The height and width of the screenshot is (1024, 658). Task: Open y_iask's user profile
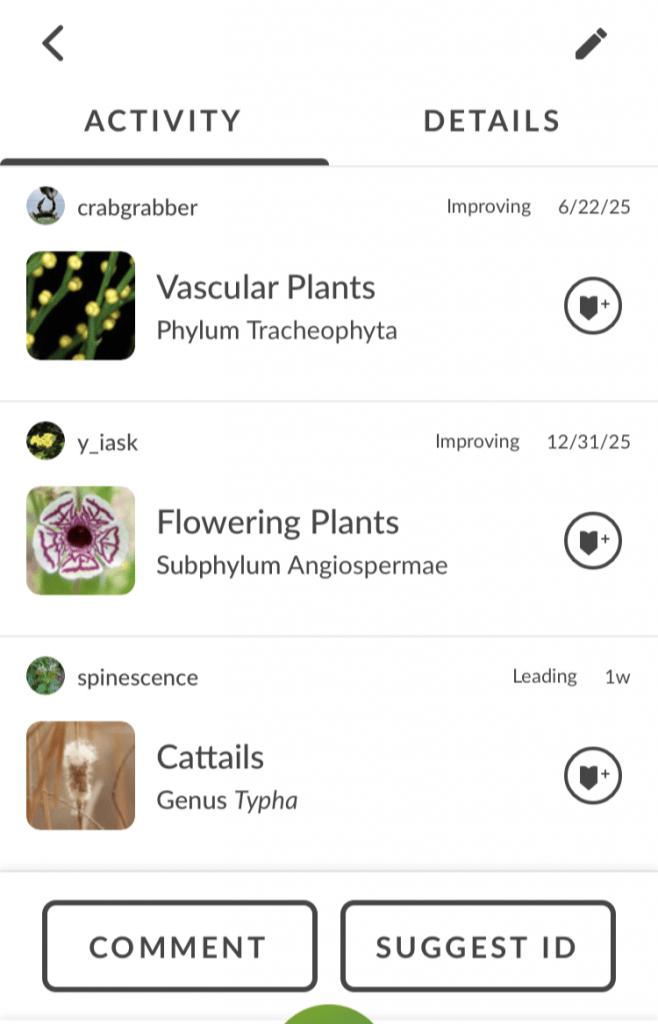coord(107,442)
